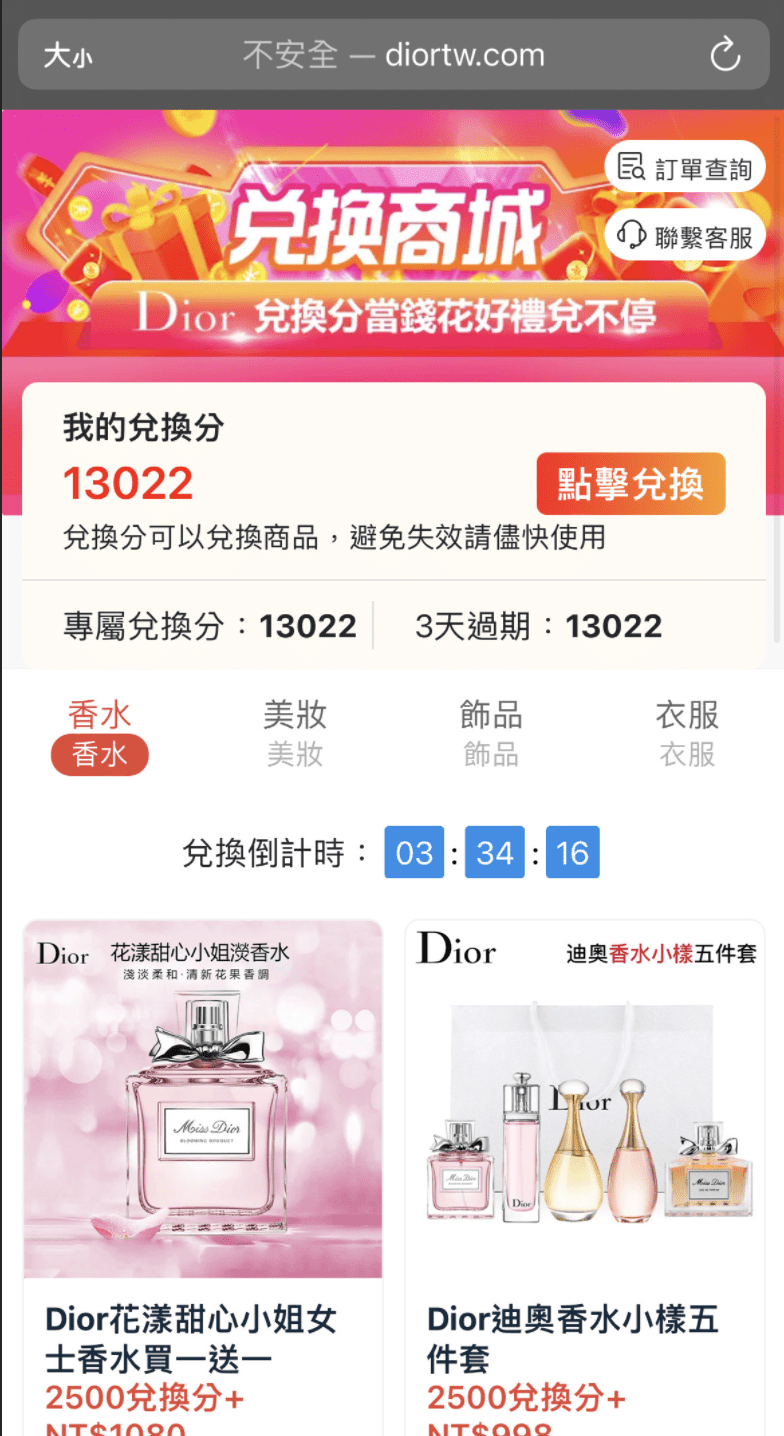Reload the page in the address bar
The width and height of the screenshot is (784, 1436).
(x=725, y=54)
